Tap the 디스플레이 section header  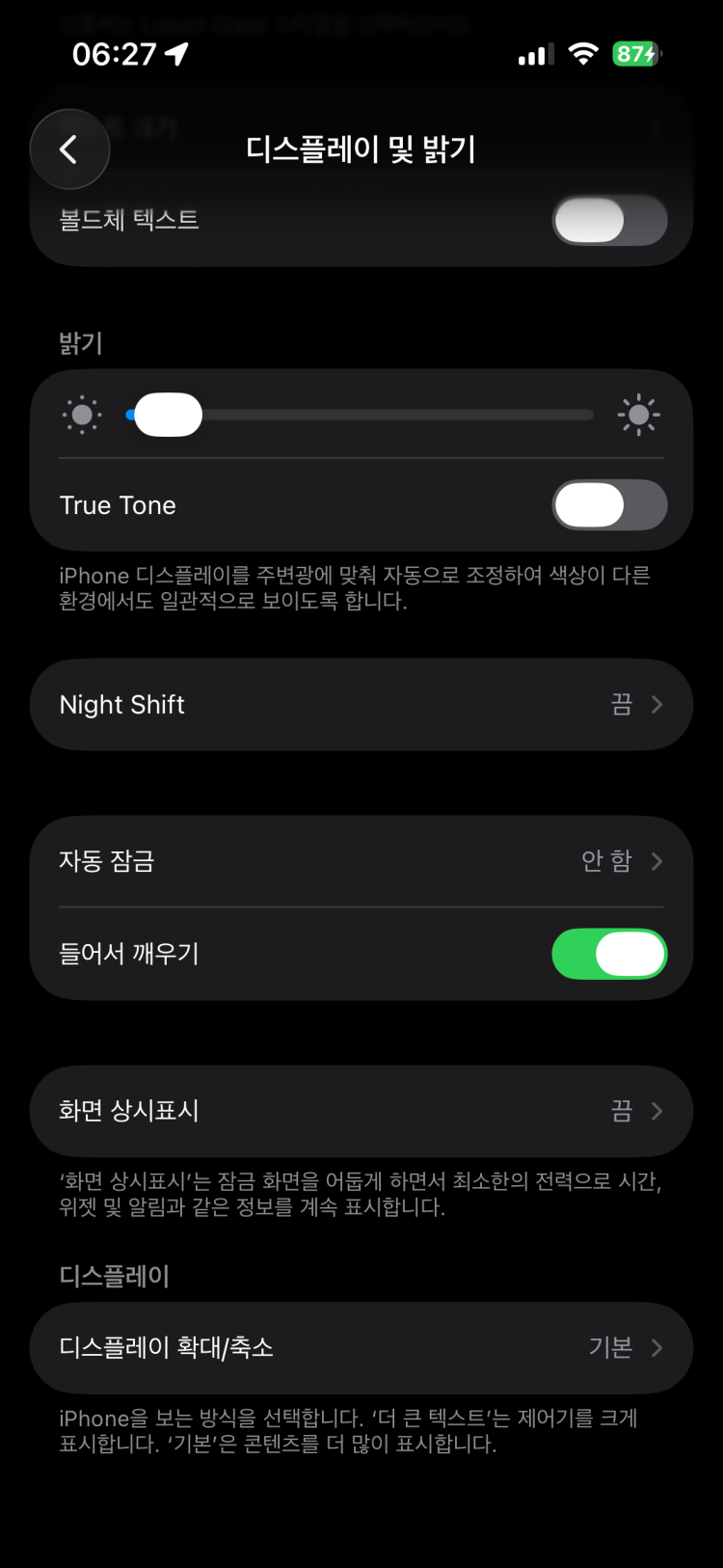point(112,1276)
